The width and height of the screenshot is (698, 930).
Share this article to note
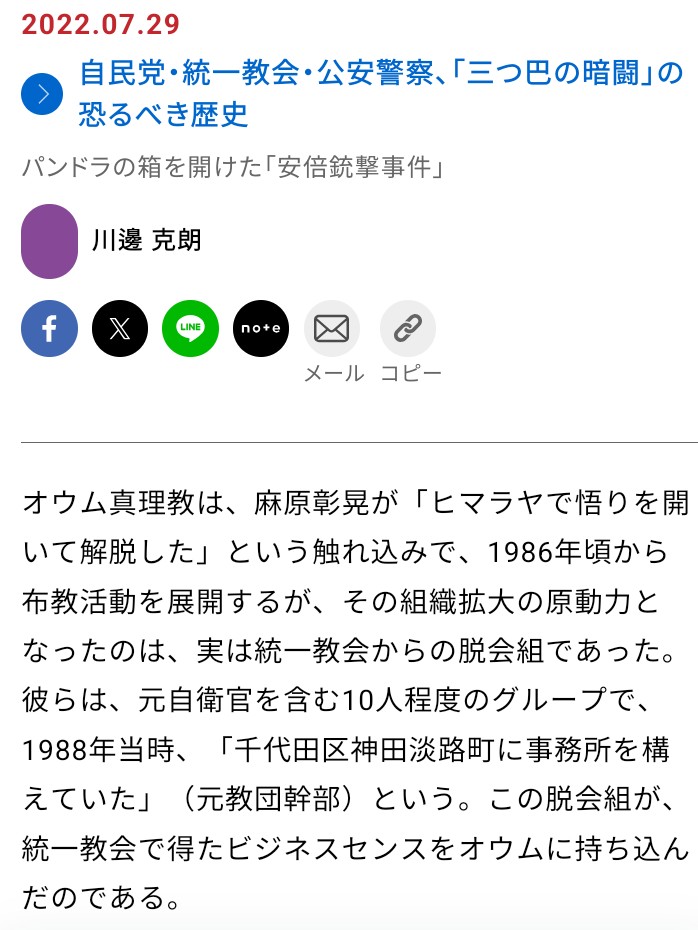tap(261, 328)
